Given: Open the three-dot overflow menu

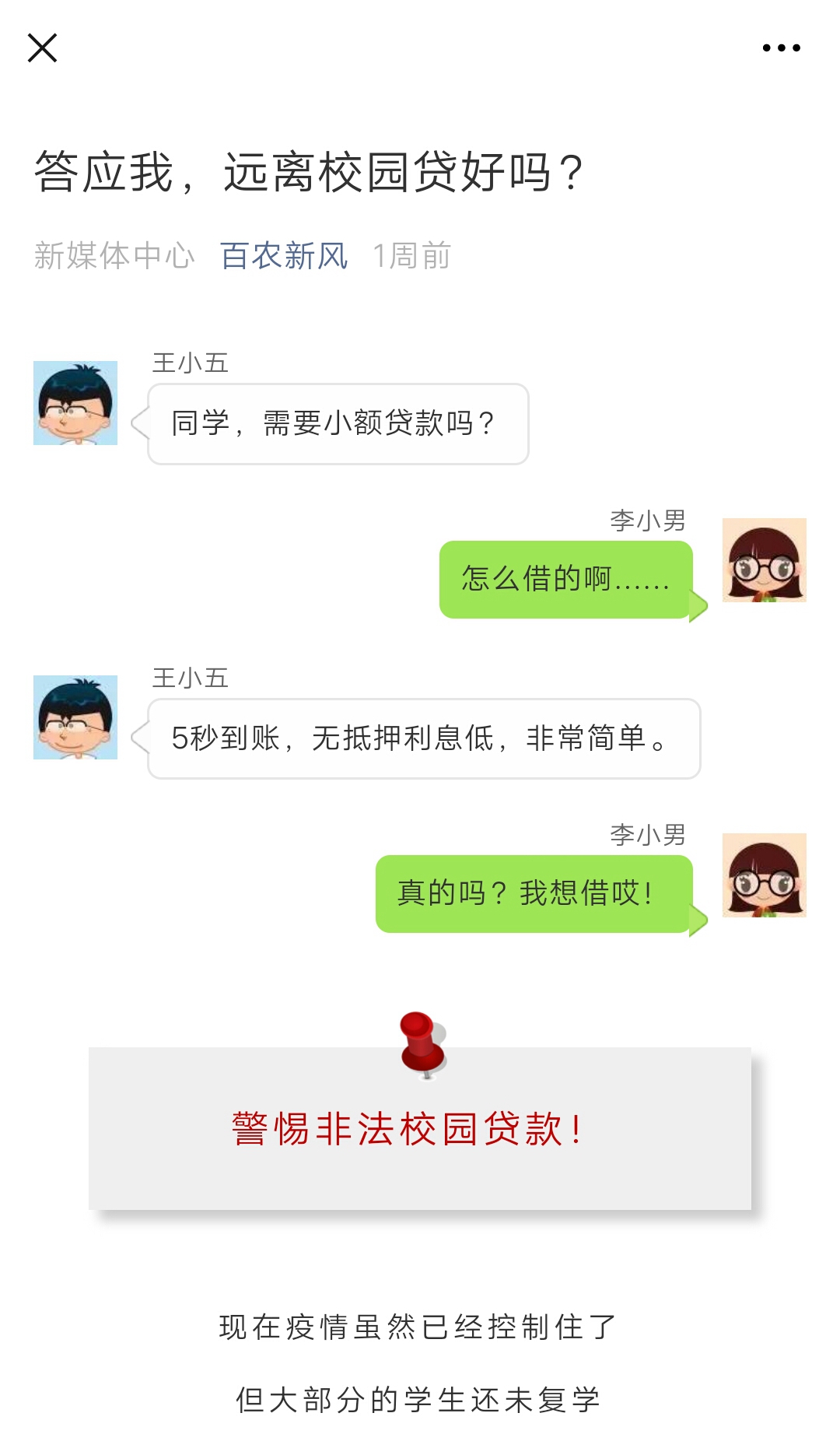Looking at the screenshot, I should click(781, 48).
